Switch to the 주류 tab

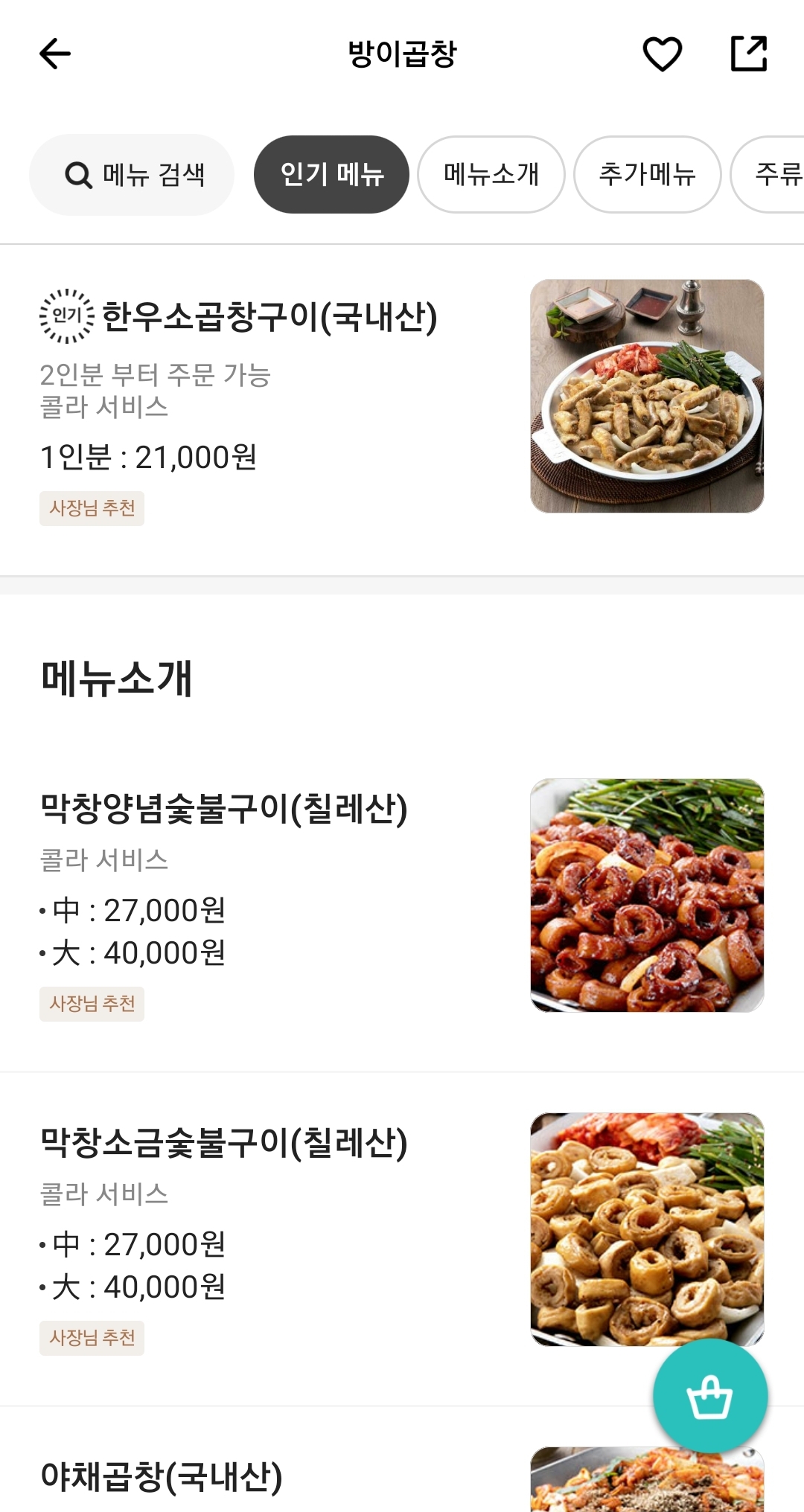[774, 175]
